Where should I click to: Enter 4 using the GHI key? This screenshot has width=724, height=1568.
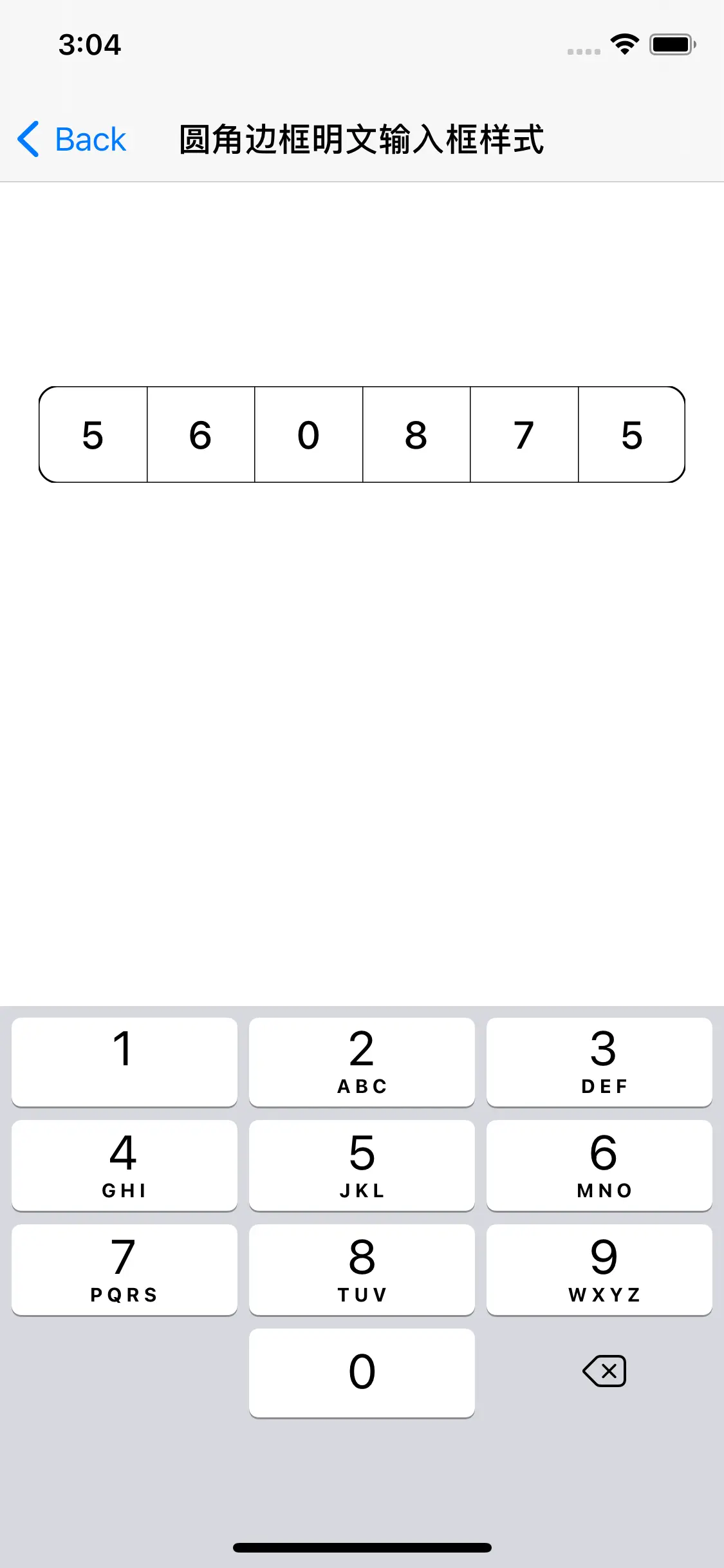coord(124,1166)
